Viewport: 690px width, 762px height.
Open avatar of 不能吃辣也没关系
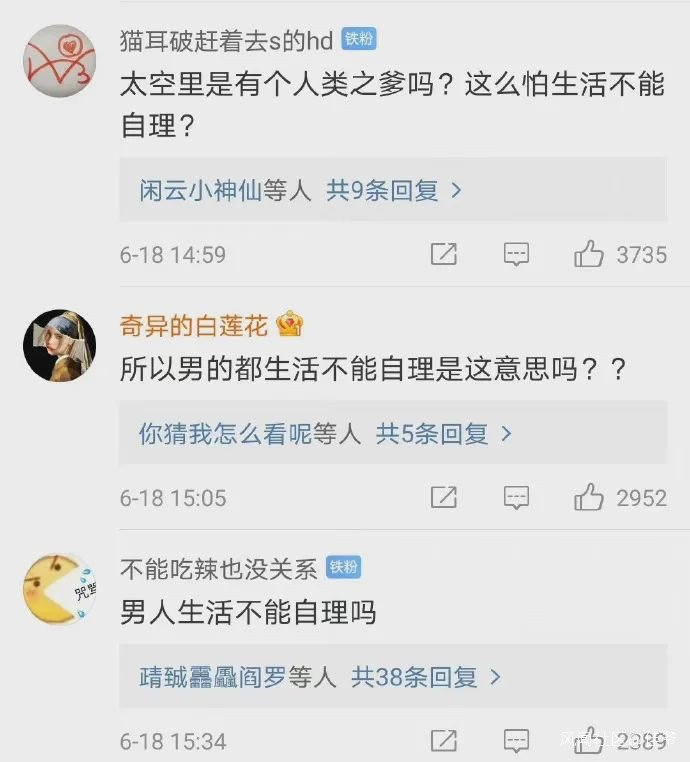[60, 589]
